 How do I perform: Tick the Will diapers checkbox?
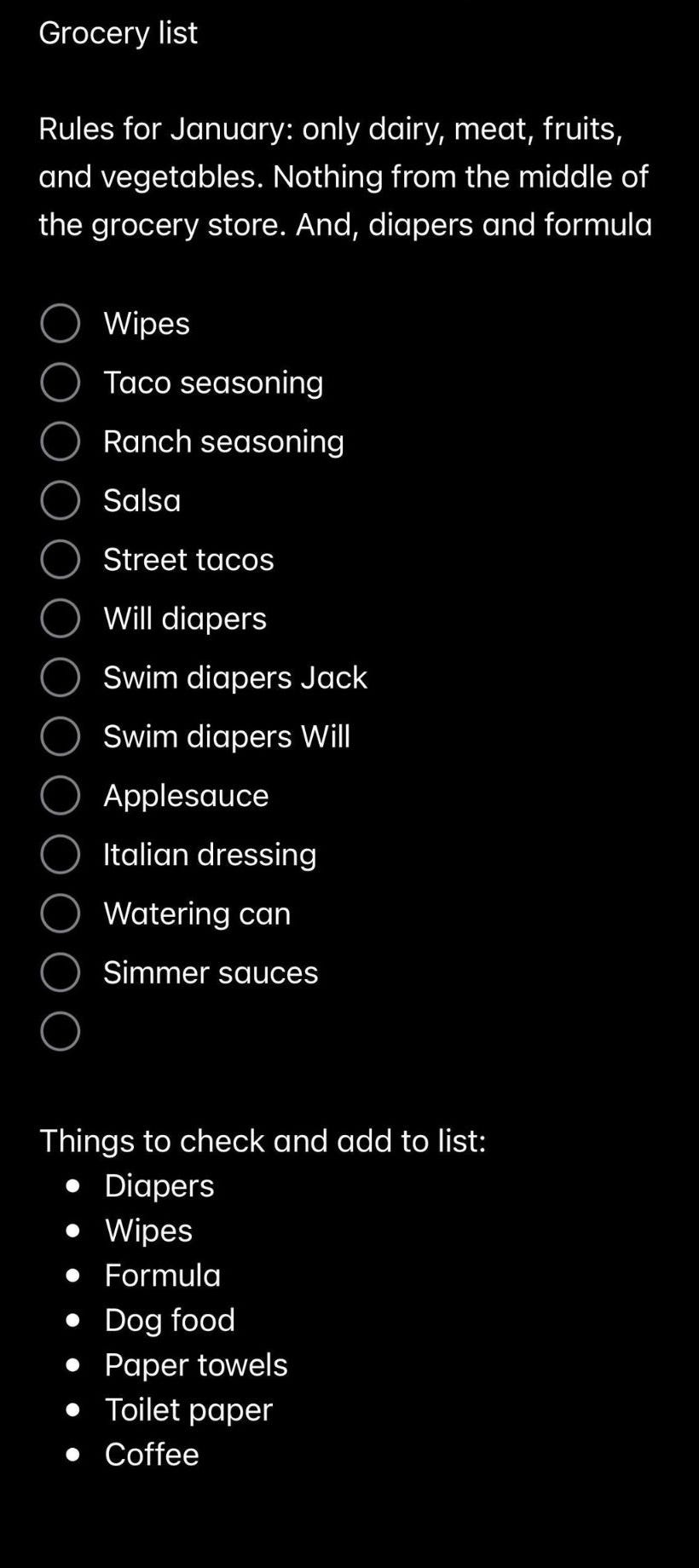(x=60, y=618)
